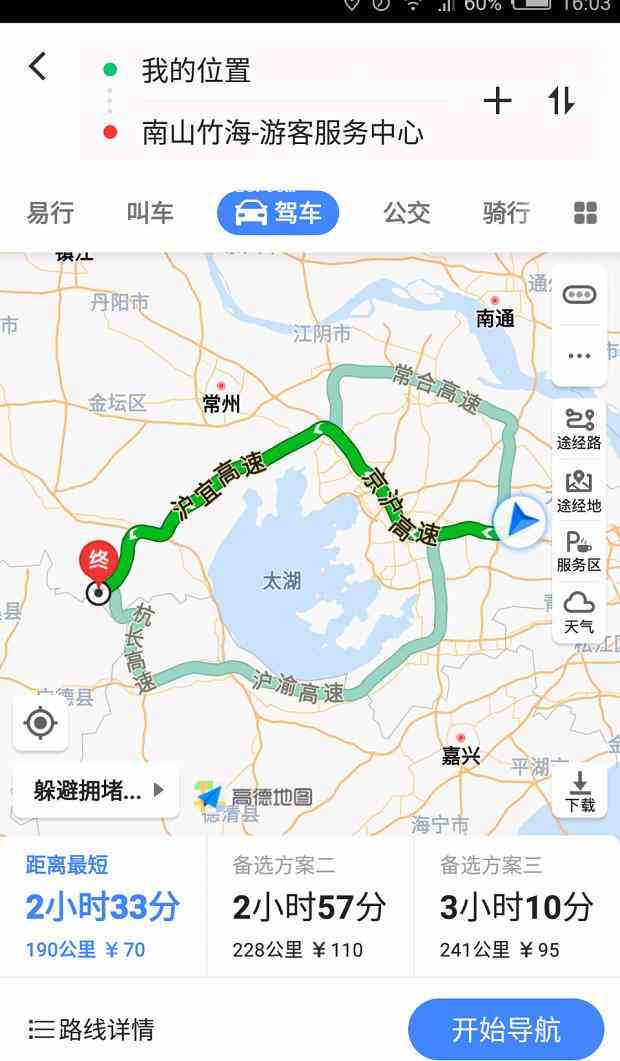This screenshot has height=1061, width=620.
Task: Add a 途经地 stopover
Action: coord(579,492)
